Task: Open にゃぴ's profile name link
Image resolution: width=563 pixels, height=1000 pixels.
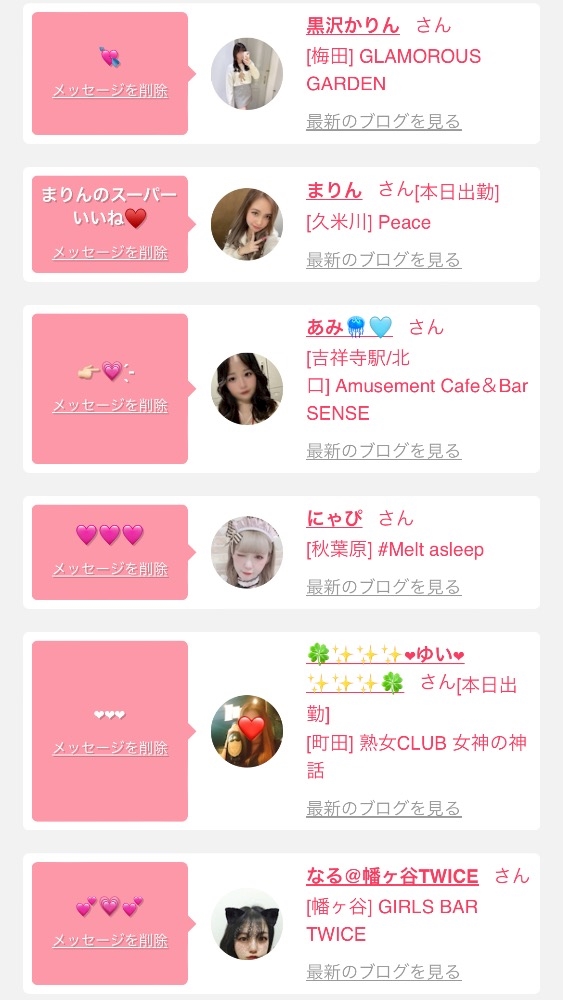Action: click(x=333, y=518)
